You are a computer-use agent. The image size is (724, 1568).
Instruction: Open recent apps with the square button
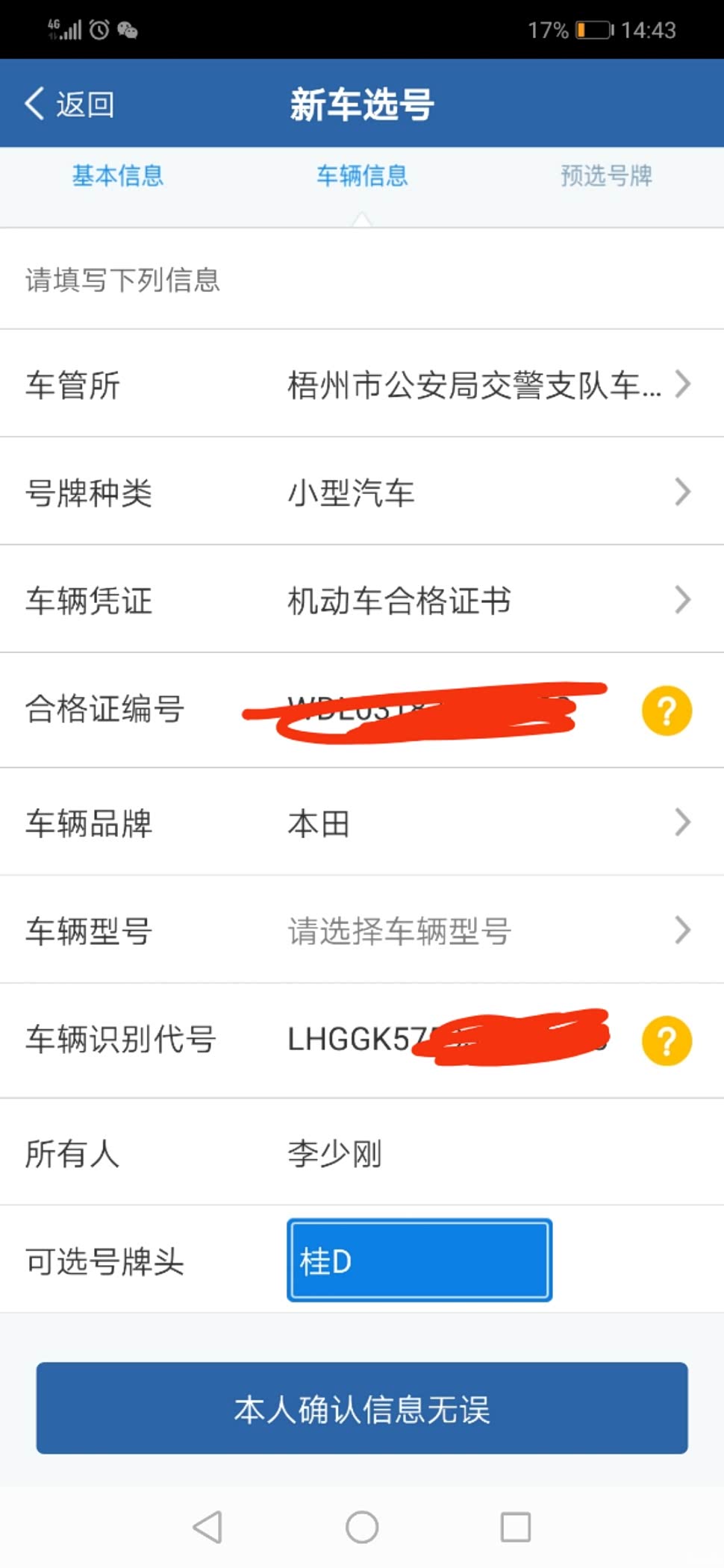(514, 1524)
